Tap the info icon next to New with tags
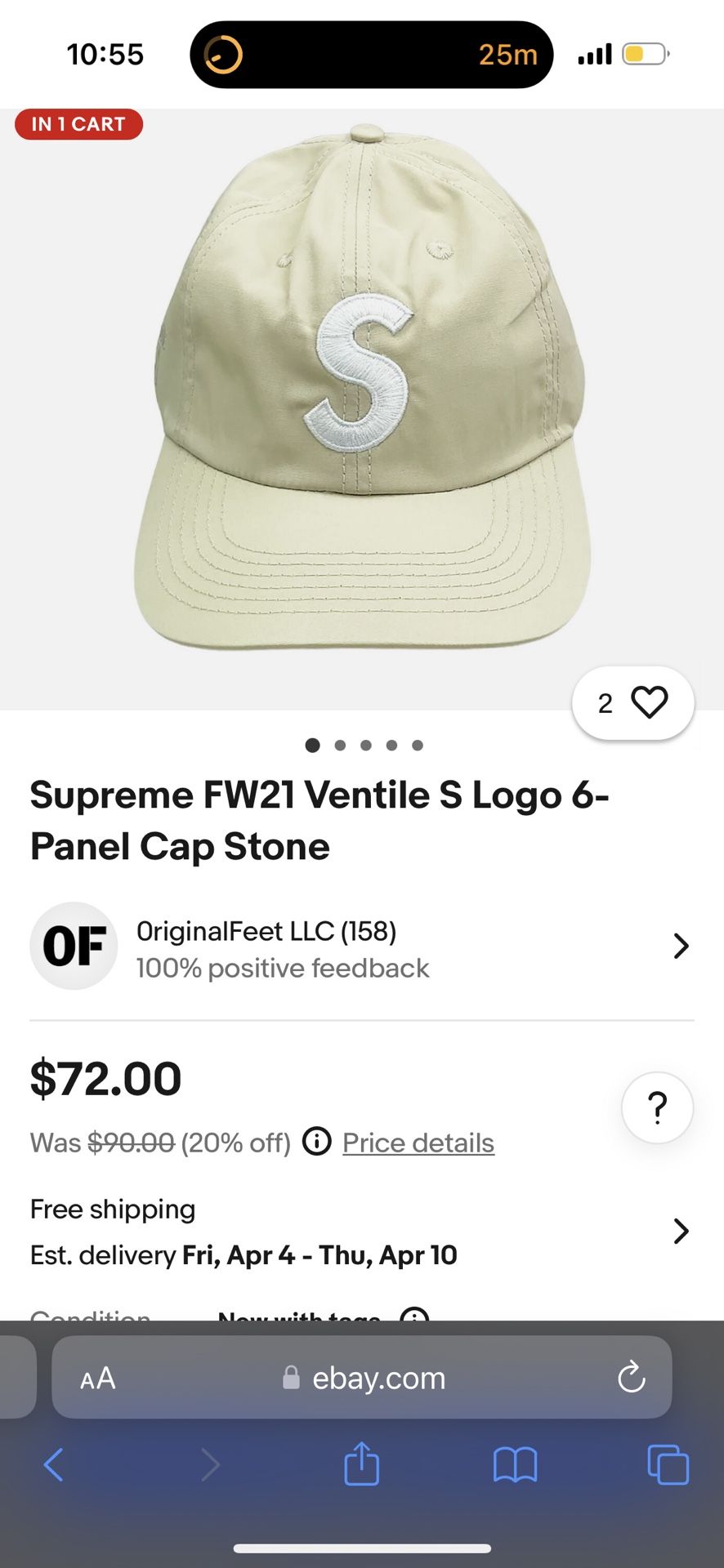Viewport: 724px width, 1568px height. [x=413, y=1315]
